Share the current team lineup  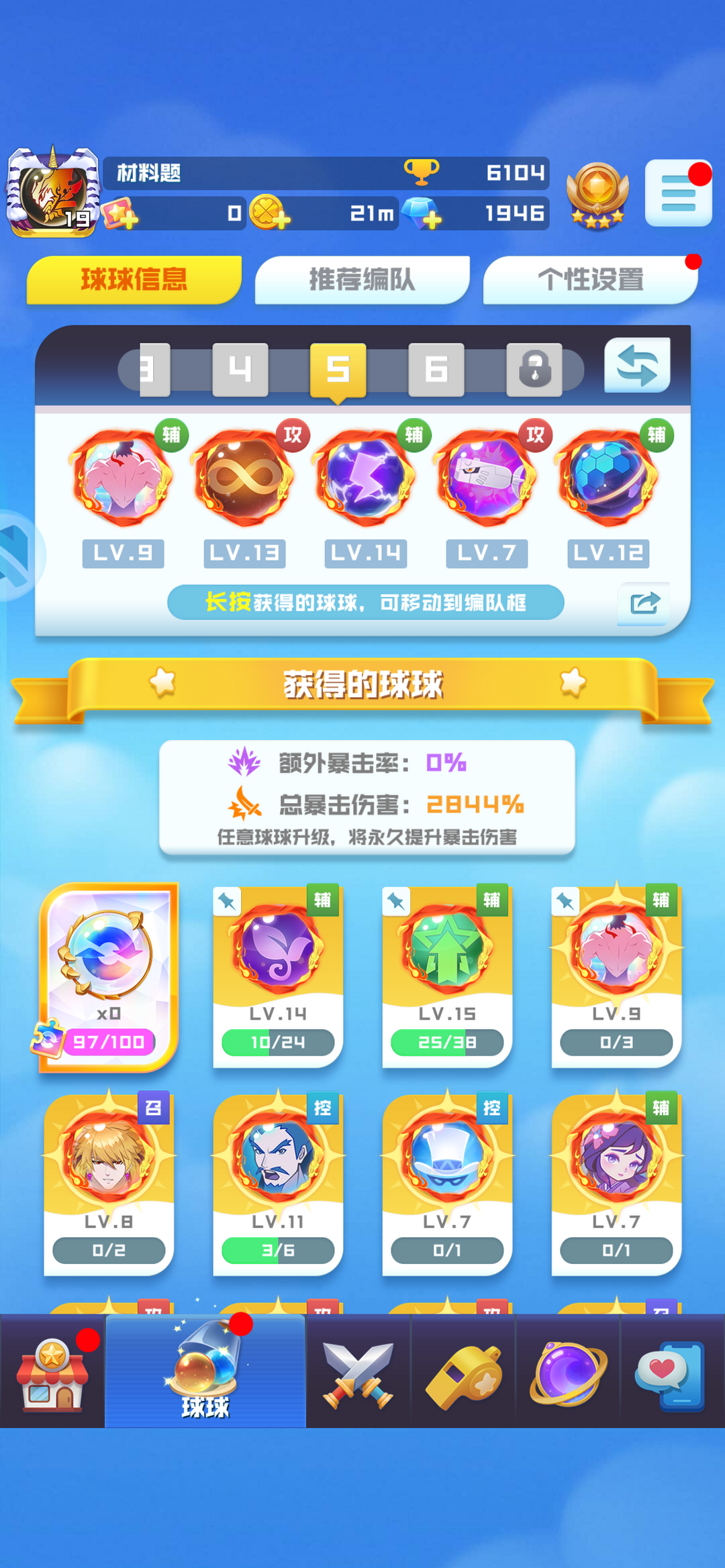(x=644, y=603)
